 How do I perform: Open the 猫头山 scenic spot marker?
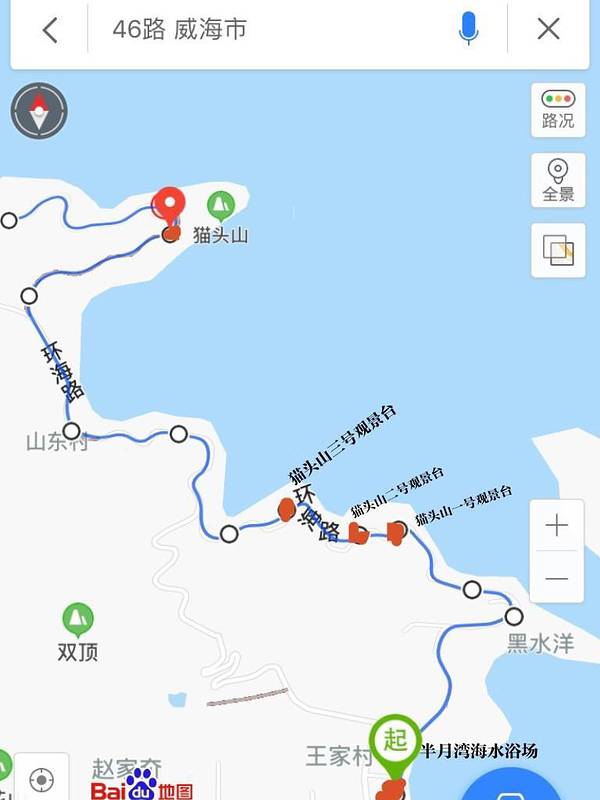pyautogui.click(x=221, y=207)
